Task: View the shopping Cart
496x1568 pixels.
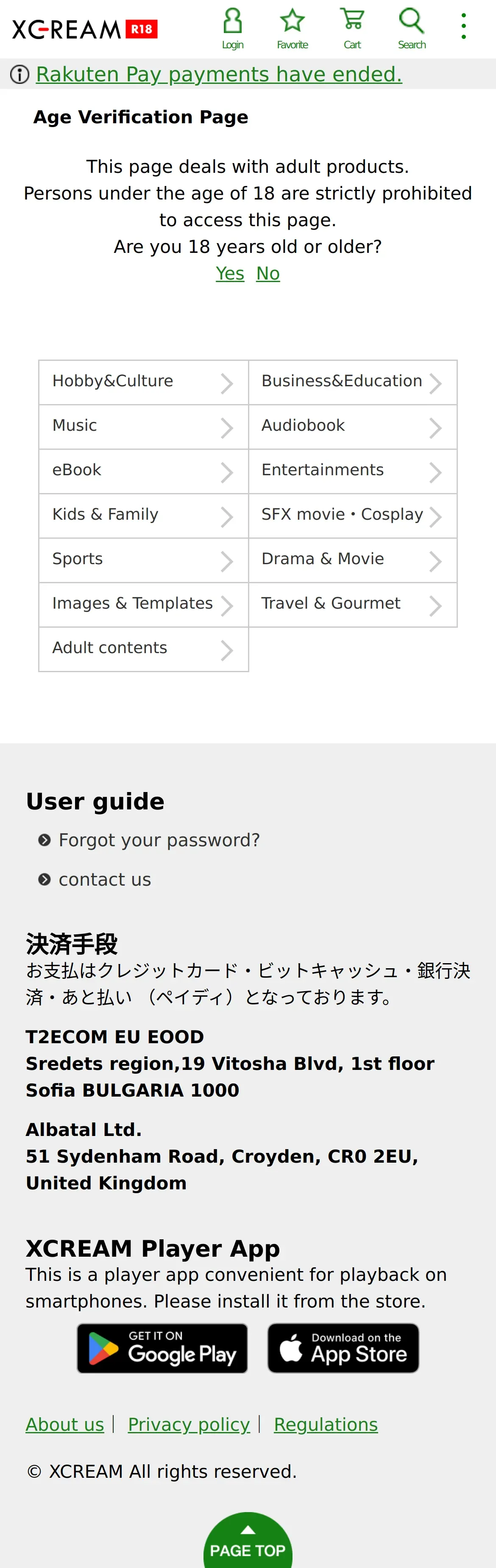Action: point(352,29)
